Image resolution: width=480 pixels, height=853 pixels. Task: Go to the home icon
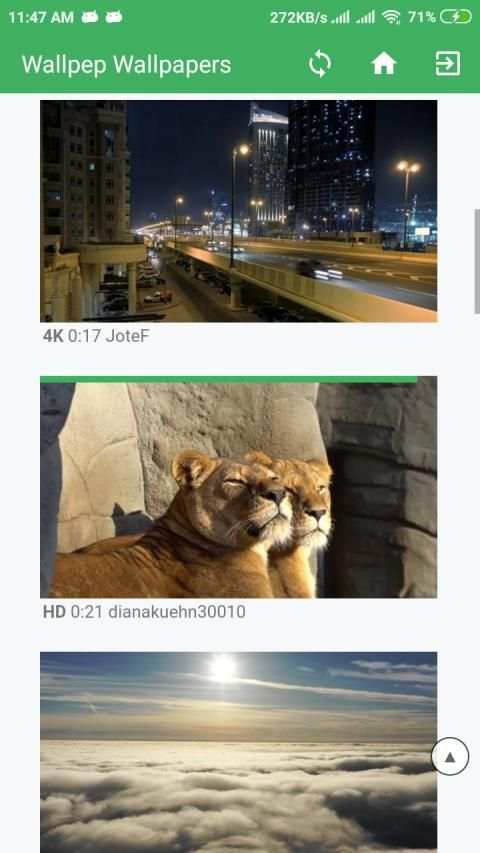point(384,64)
